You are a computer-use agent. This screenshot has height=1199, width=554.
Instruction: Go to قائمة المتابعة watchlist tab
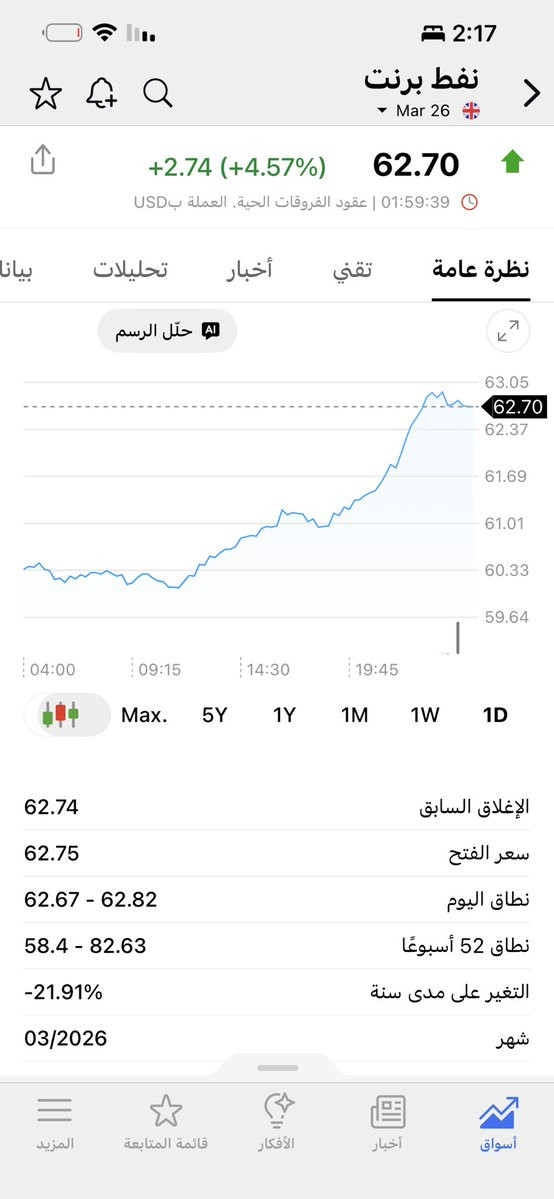coord(166,1122)
